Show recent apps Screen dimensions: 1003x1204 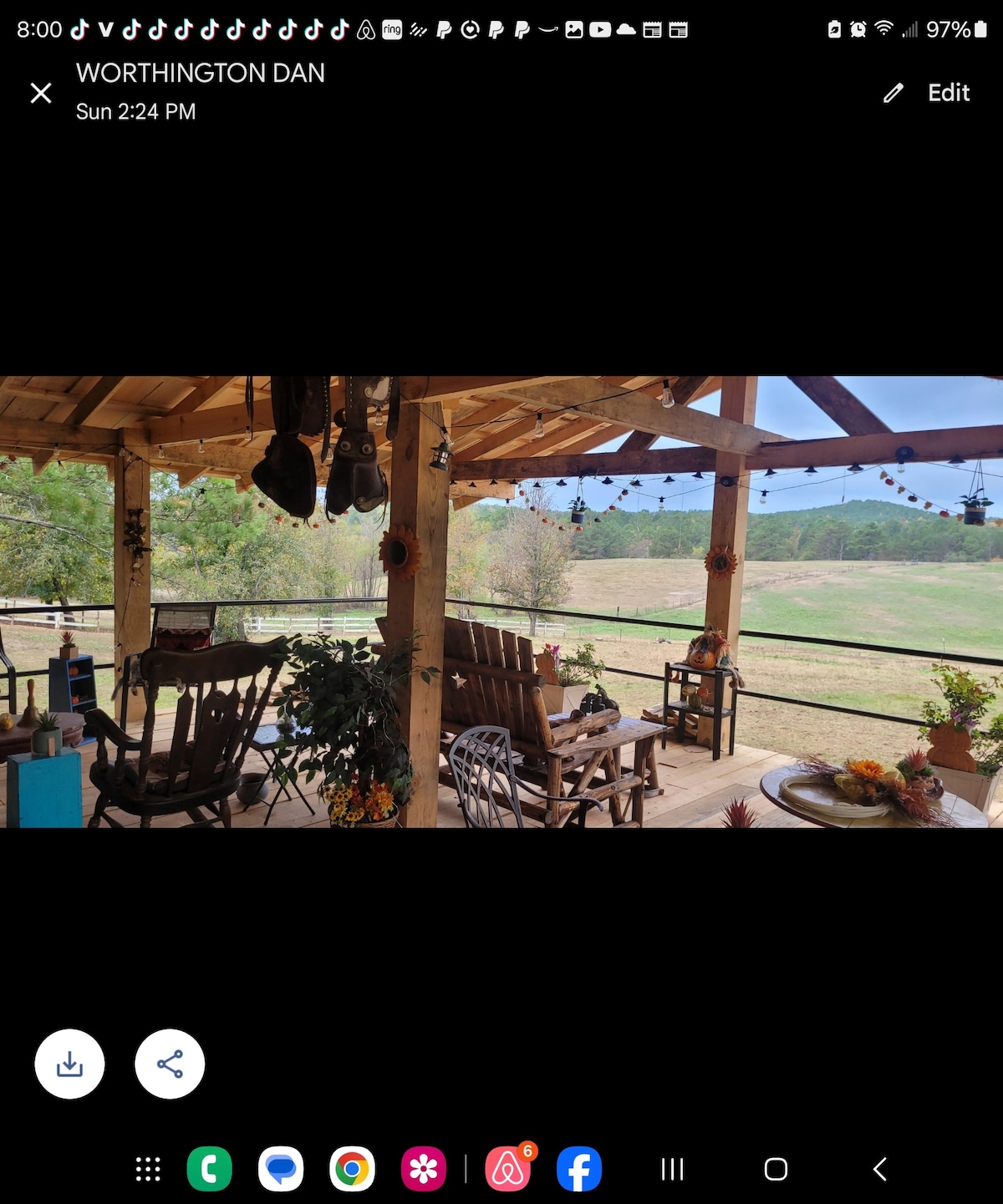(x=672, y=1169)
